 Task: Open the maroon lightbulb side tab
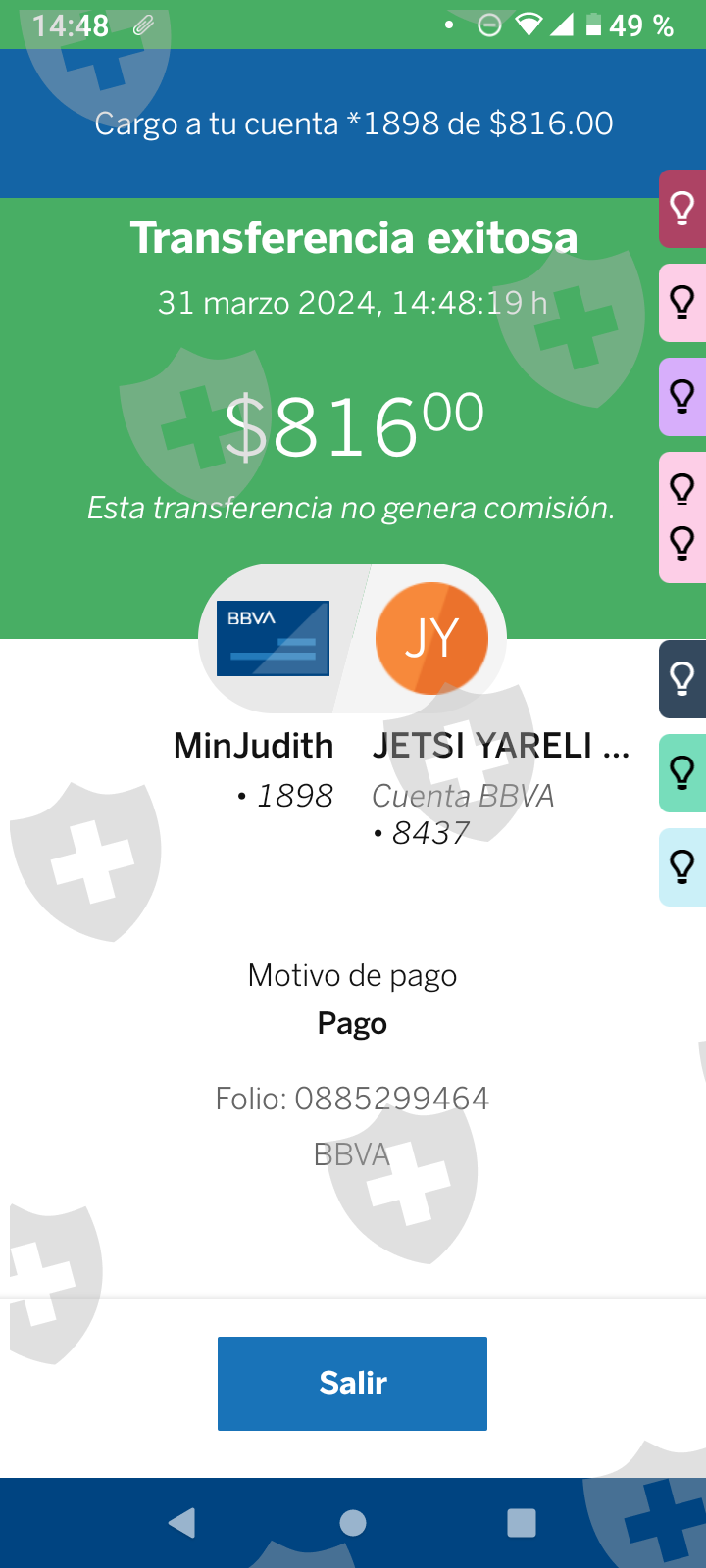(682, 209)
